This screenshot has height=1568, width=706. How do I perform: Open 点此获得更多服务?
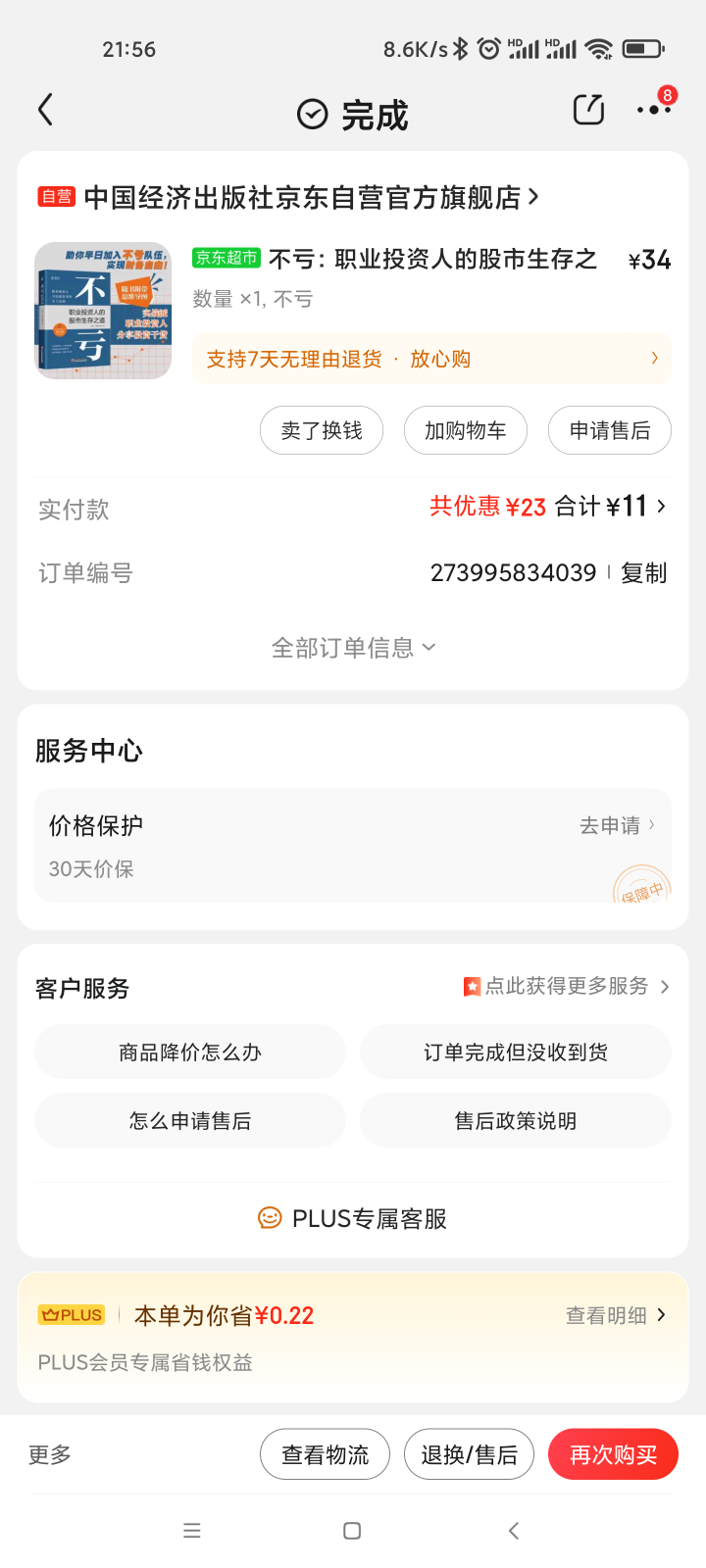pyautogui.click(x=569, y=986)
